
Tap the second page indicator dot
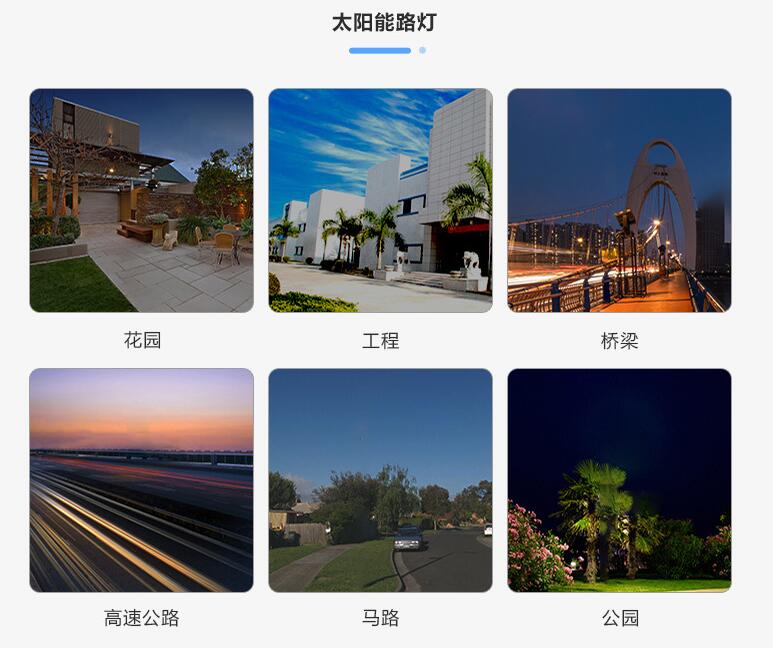pyautogui.click(x=422, y=50)
